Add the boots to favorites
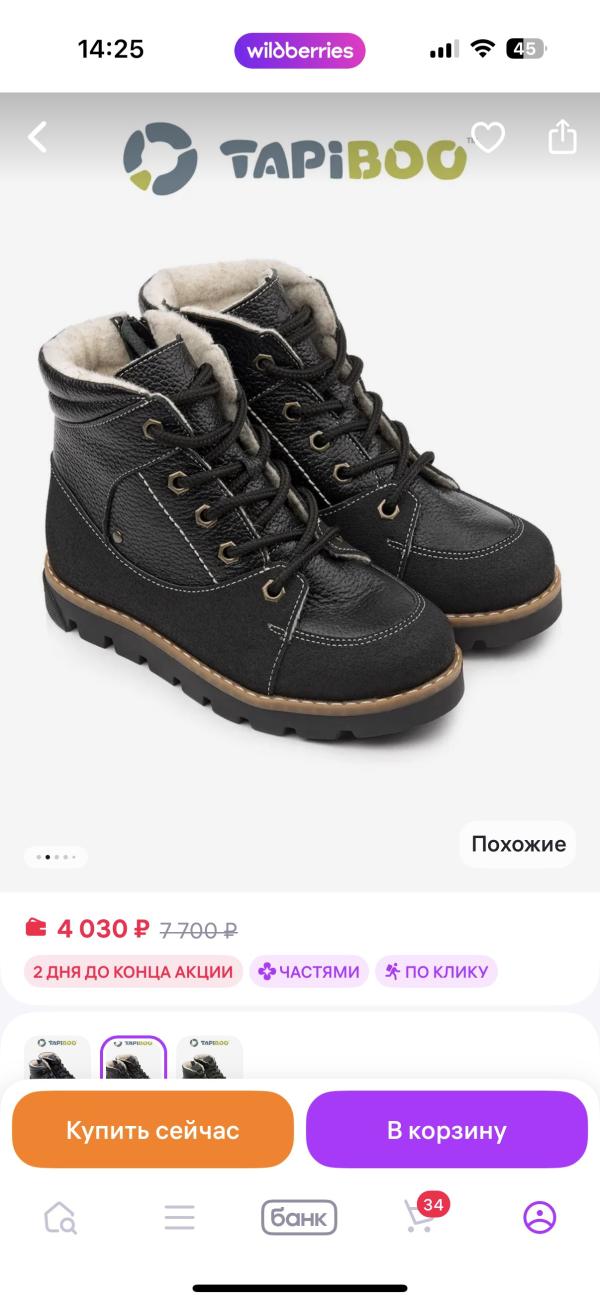 (x=488, y=137)
